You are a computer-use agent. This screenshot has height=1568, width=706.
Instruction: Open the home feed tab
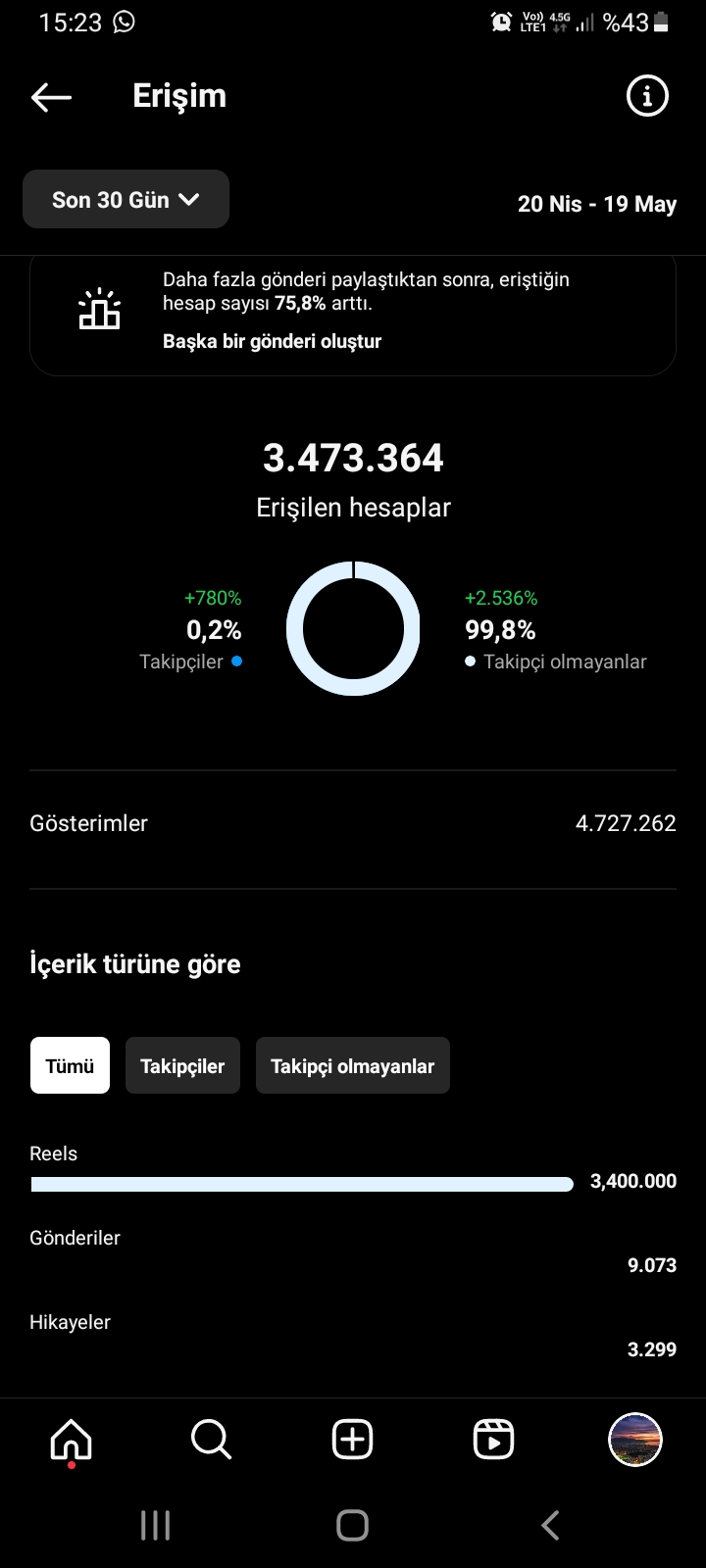click(71, 1441)
